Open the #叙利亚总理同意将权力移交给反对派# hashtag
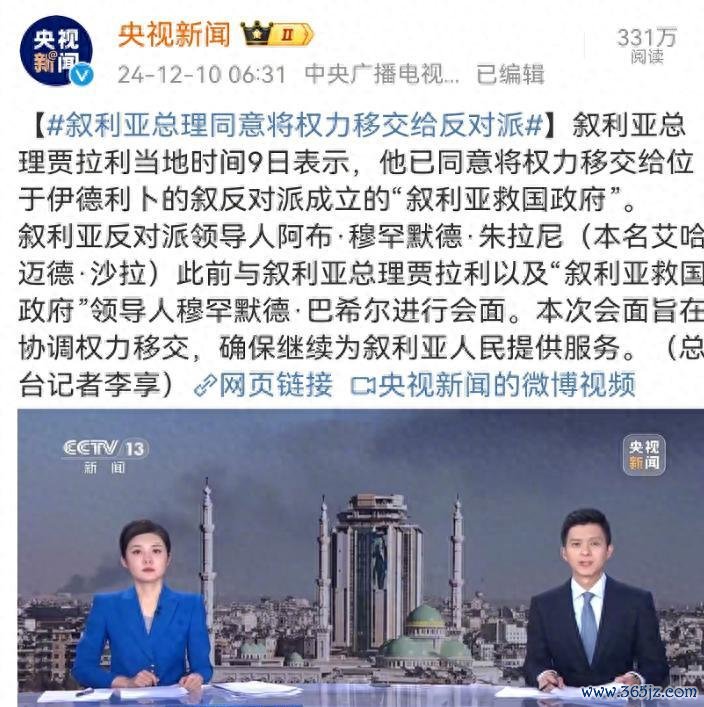This screenshot has height=707, width=704. [295, 126]
